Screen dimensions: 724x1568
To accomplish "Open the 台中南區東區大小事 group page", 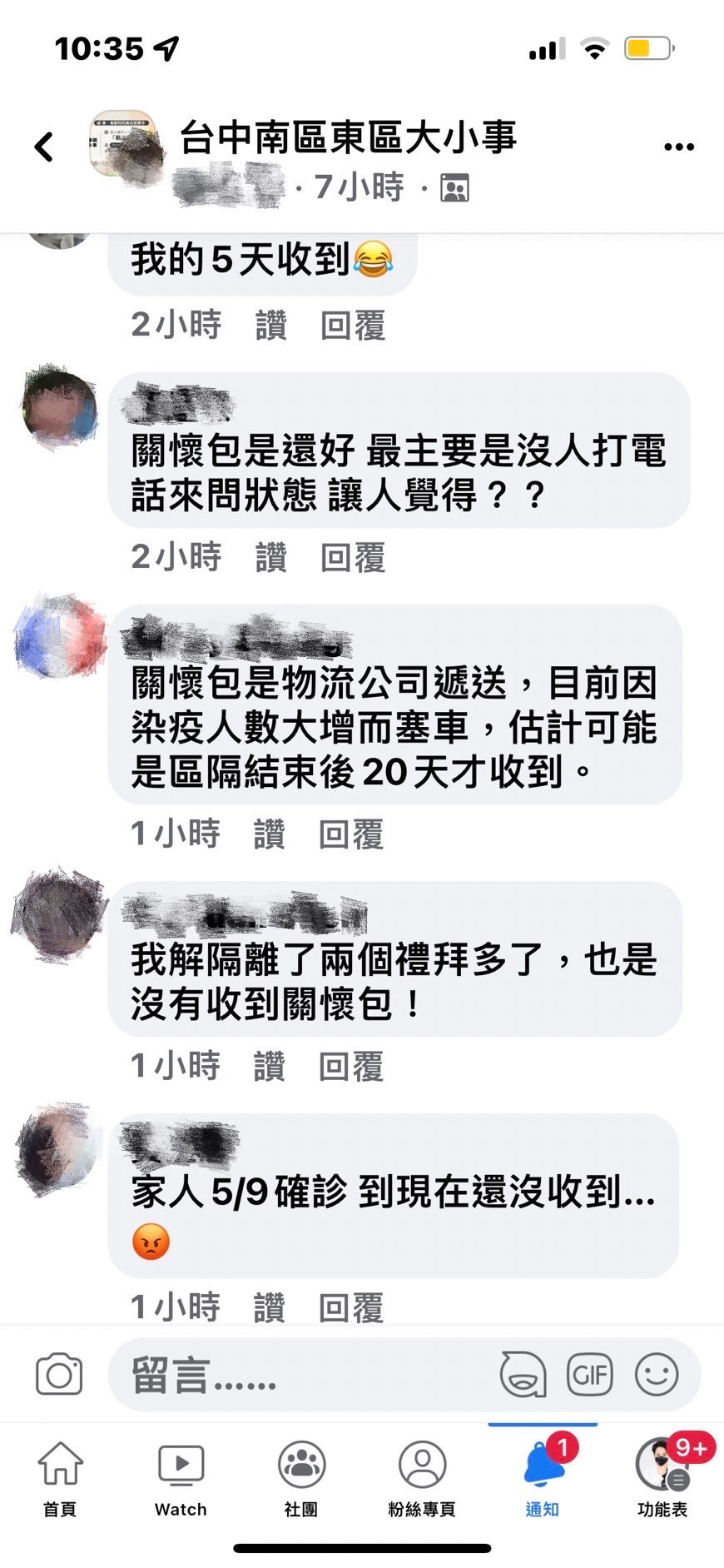I will (348, 137).
